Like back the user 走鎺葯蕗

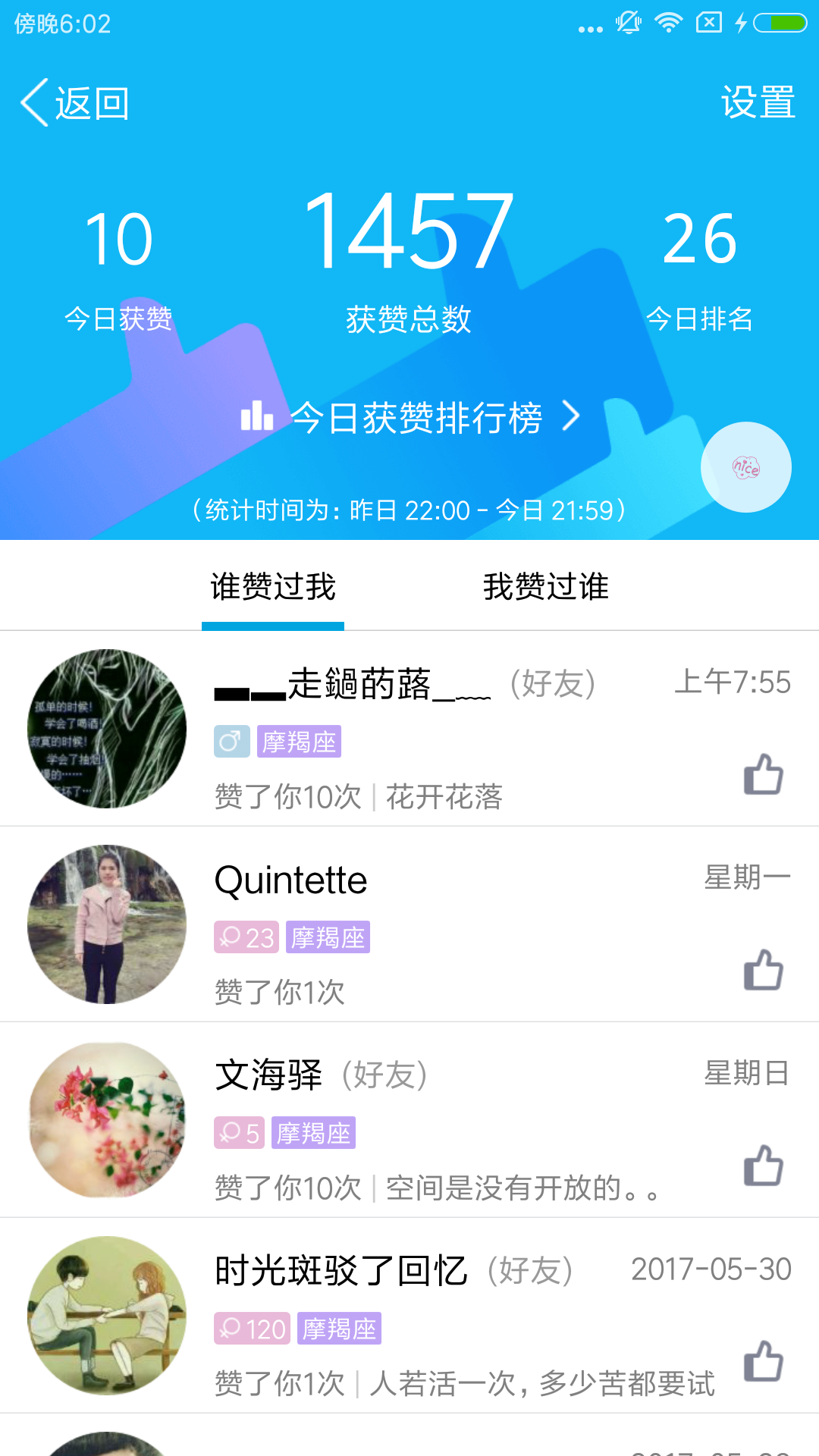click(763, 774)
